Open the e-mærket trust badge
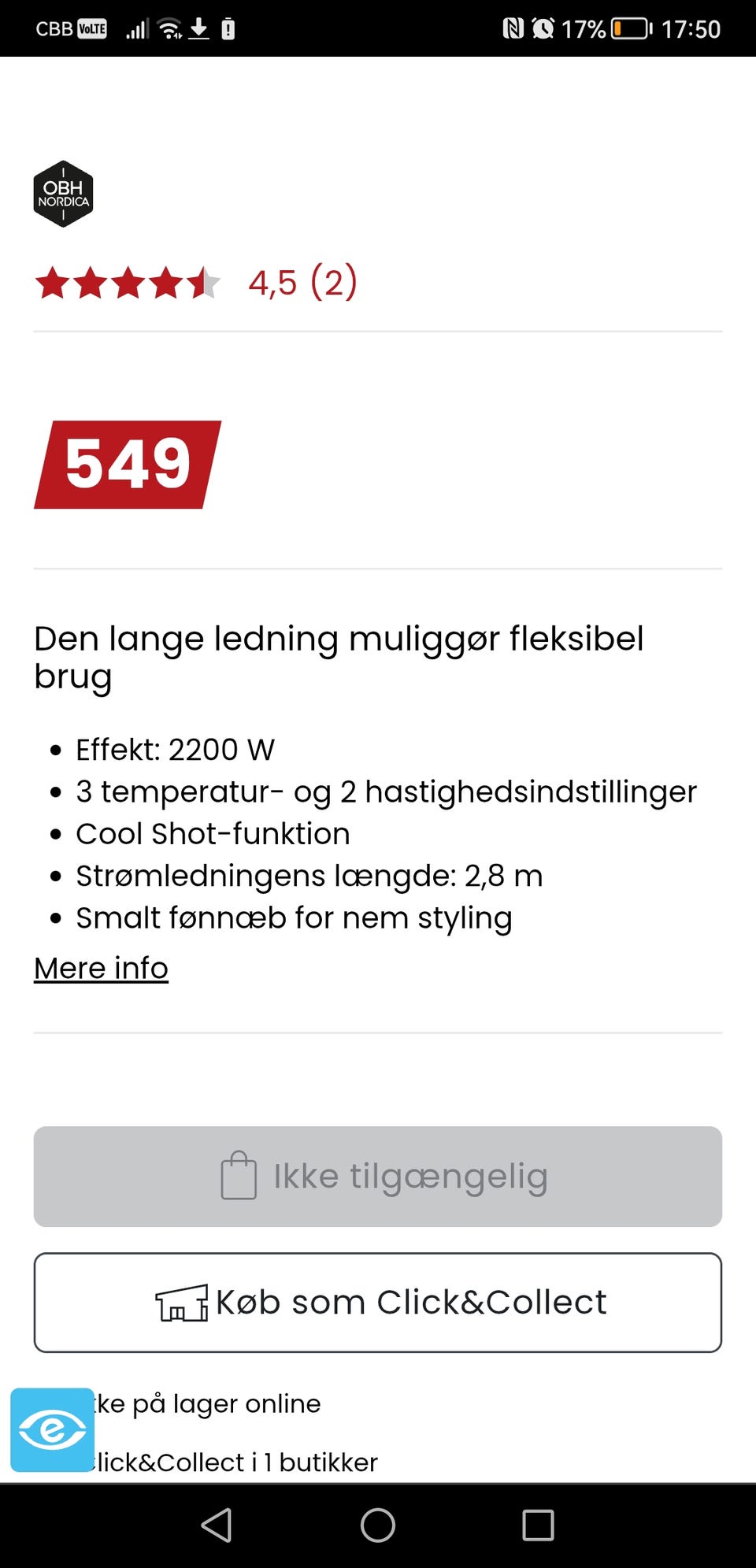756x1568 pixels. [x=51, y=1429]
